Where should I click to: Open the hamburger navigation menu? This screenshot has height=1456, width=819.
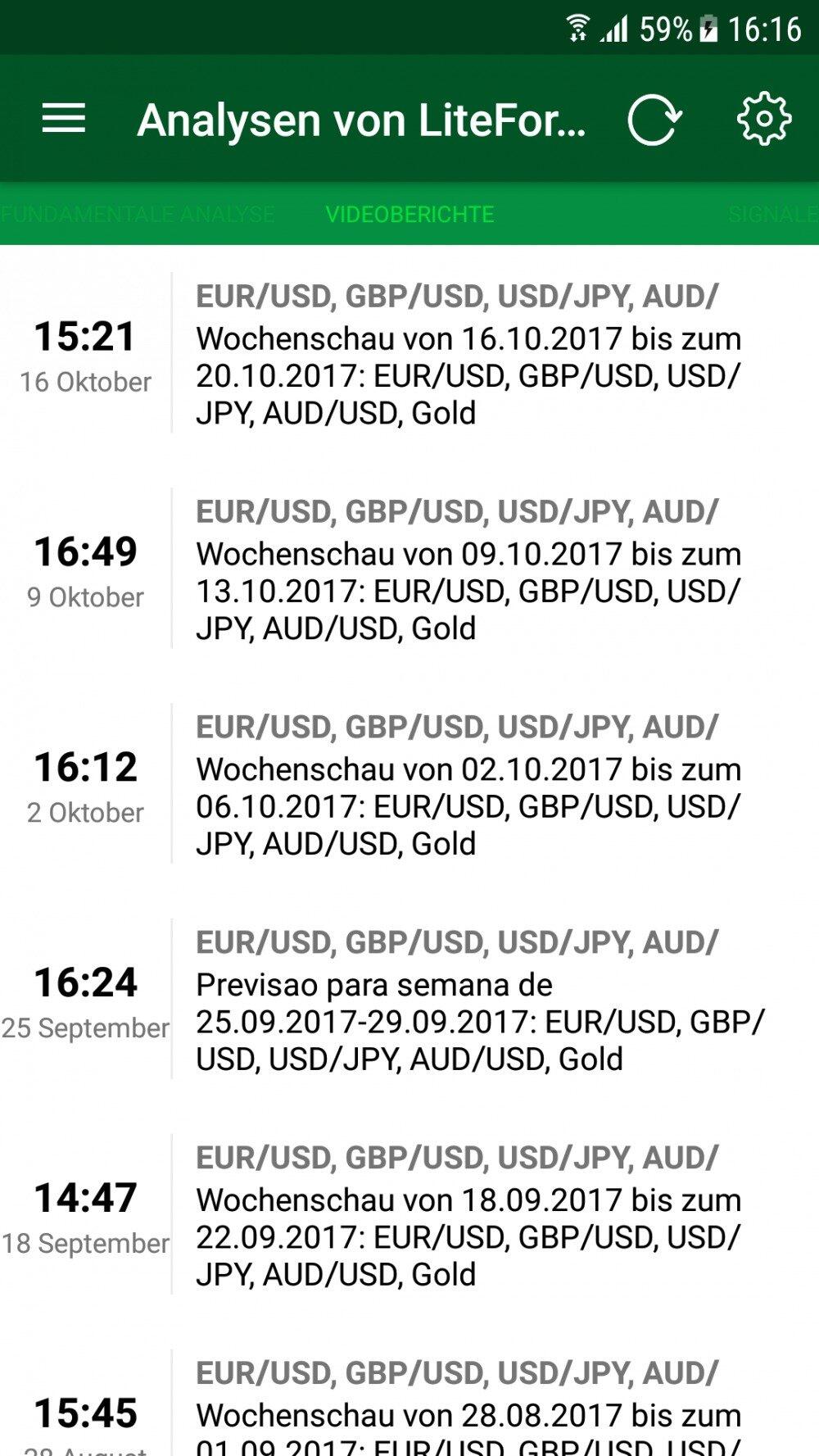[64, 119]
